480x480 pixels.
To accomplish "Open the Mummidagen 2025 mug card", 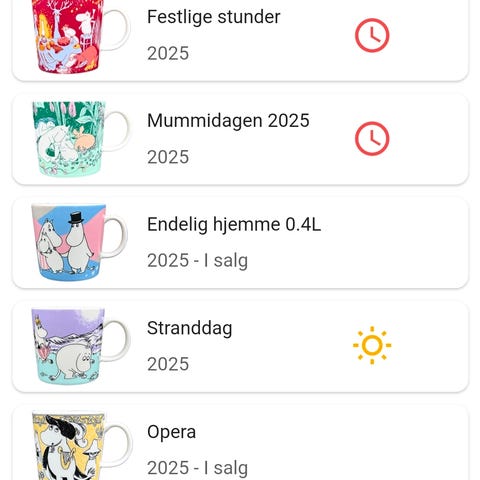I will (240, 139).
